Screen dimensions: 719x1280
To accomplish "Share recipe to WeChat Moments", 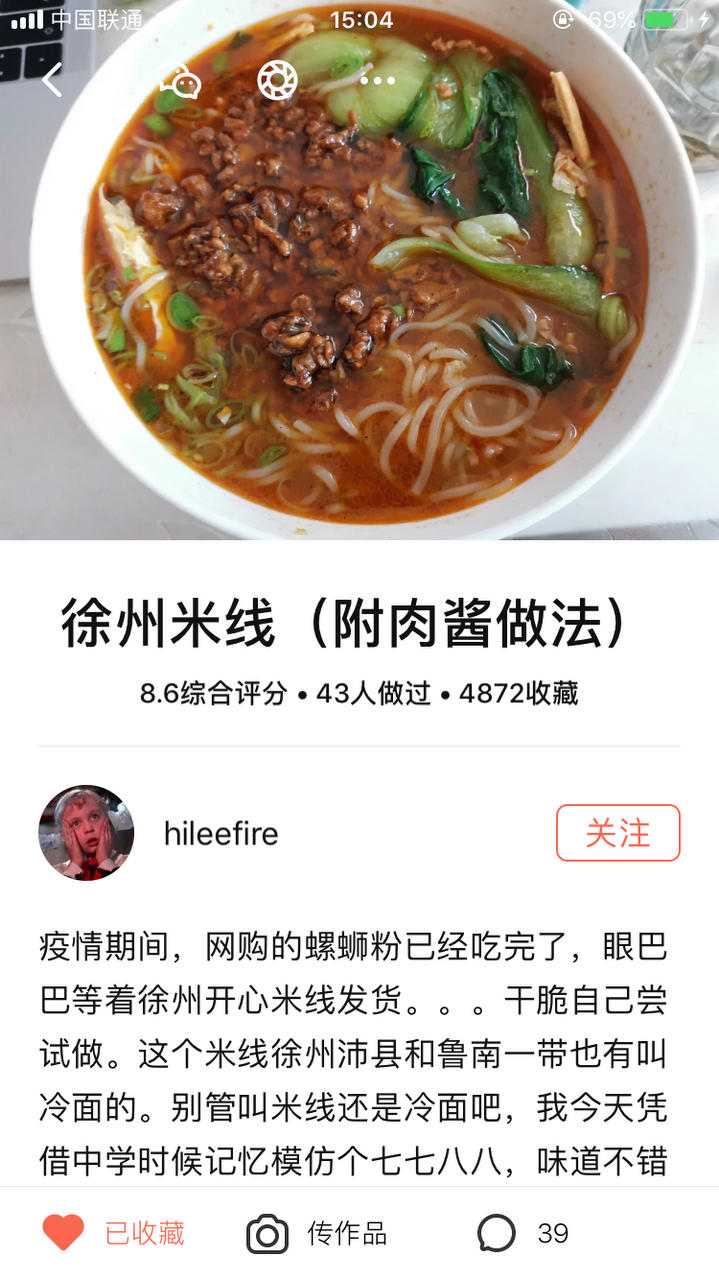I will point(277,80).
